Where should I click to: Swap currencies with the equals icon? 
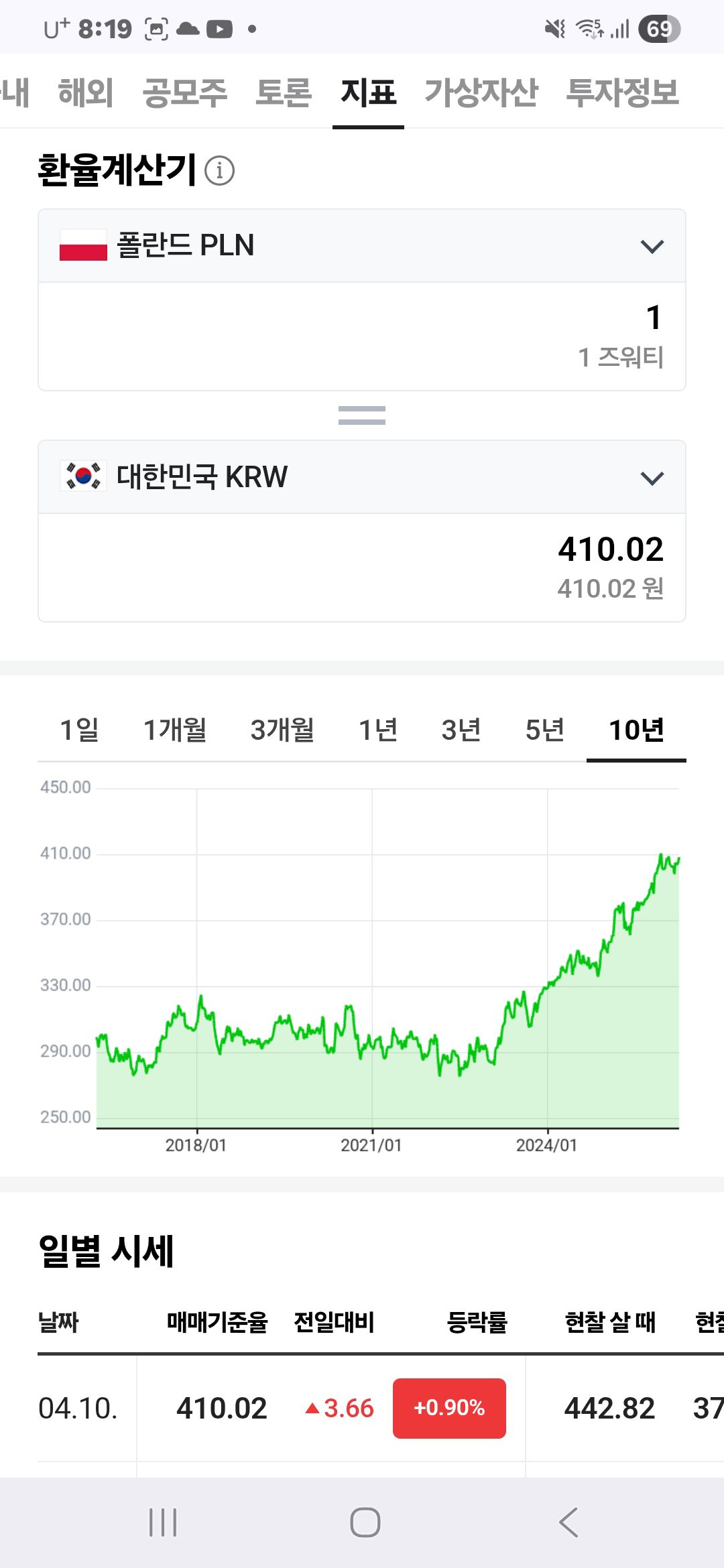tap(362, 415)
